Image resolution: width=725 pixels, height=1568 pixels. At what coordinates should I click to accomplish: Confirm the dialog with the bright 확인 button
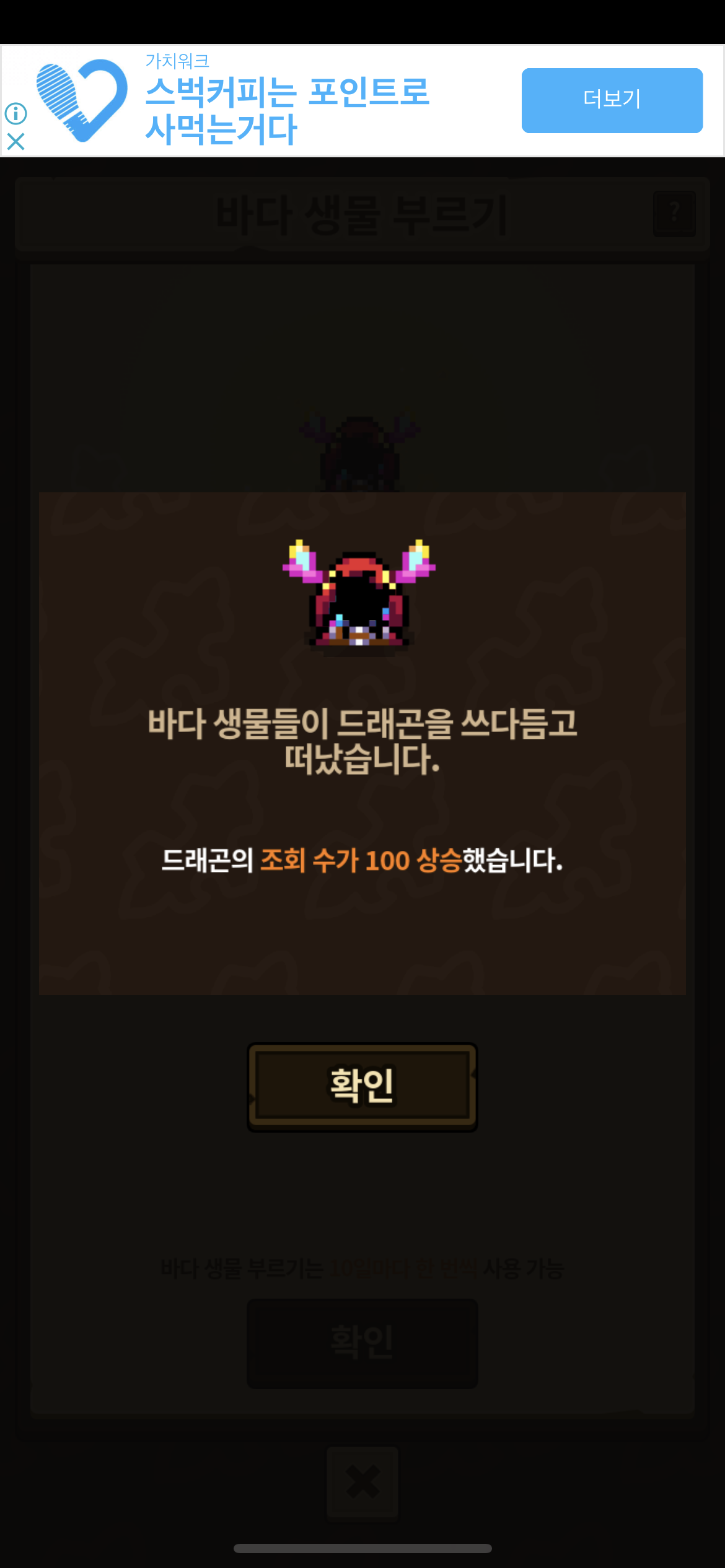click(362, 1087)
